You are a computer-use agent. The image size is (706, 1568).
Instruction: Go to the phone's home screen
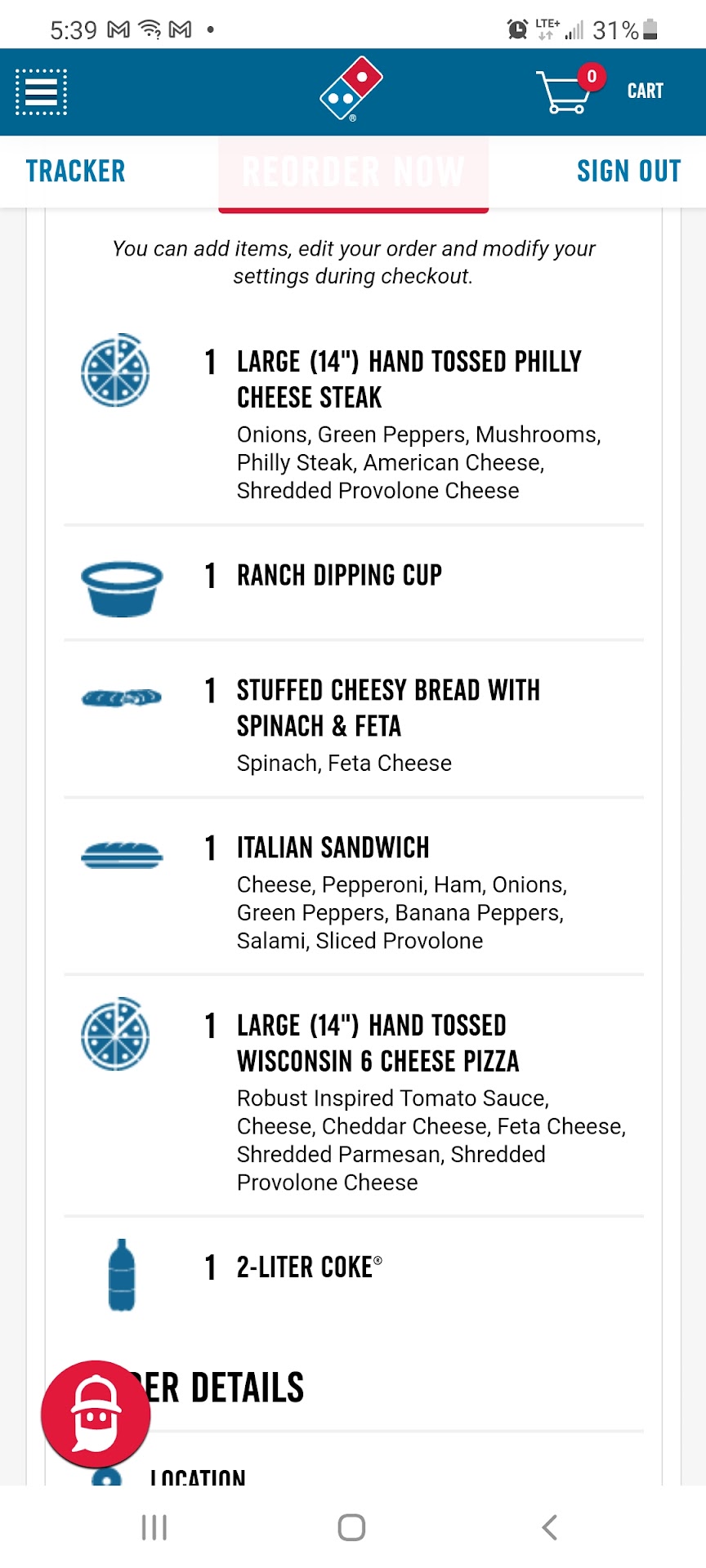351,1526
